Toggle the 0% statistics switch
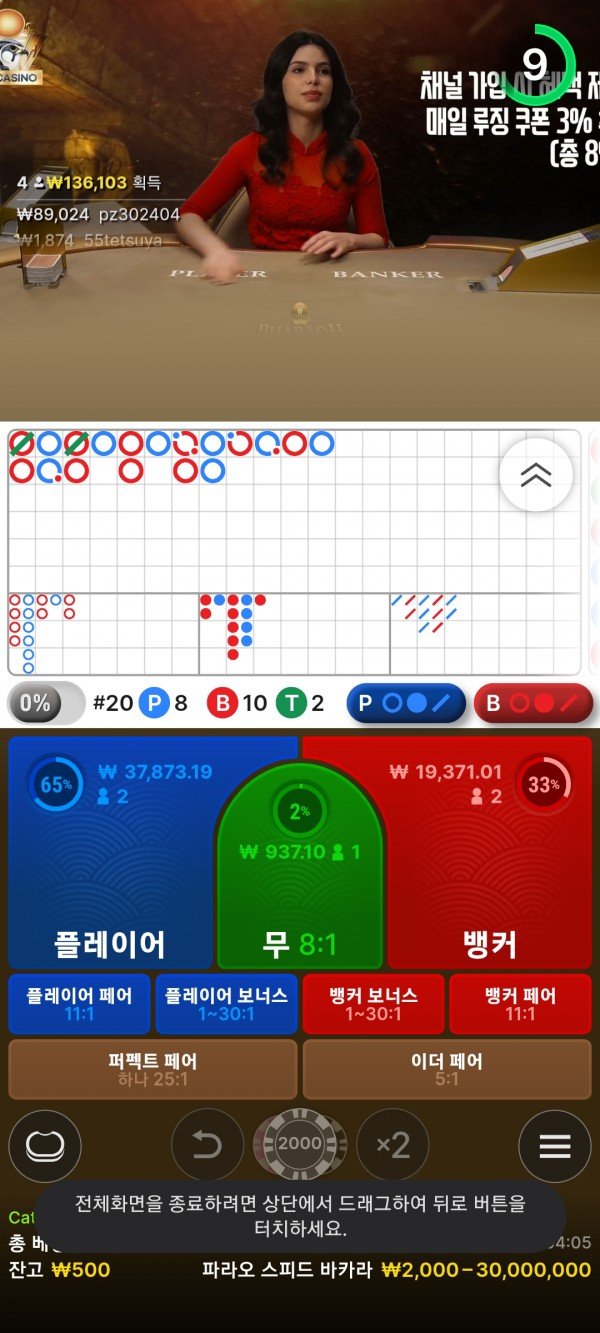 click(x=46, y=703)
